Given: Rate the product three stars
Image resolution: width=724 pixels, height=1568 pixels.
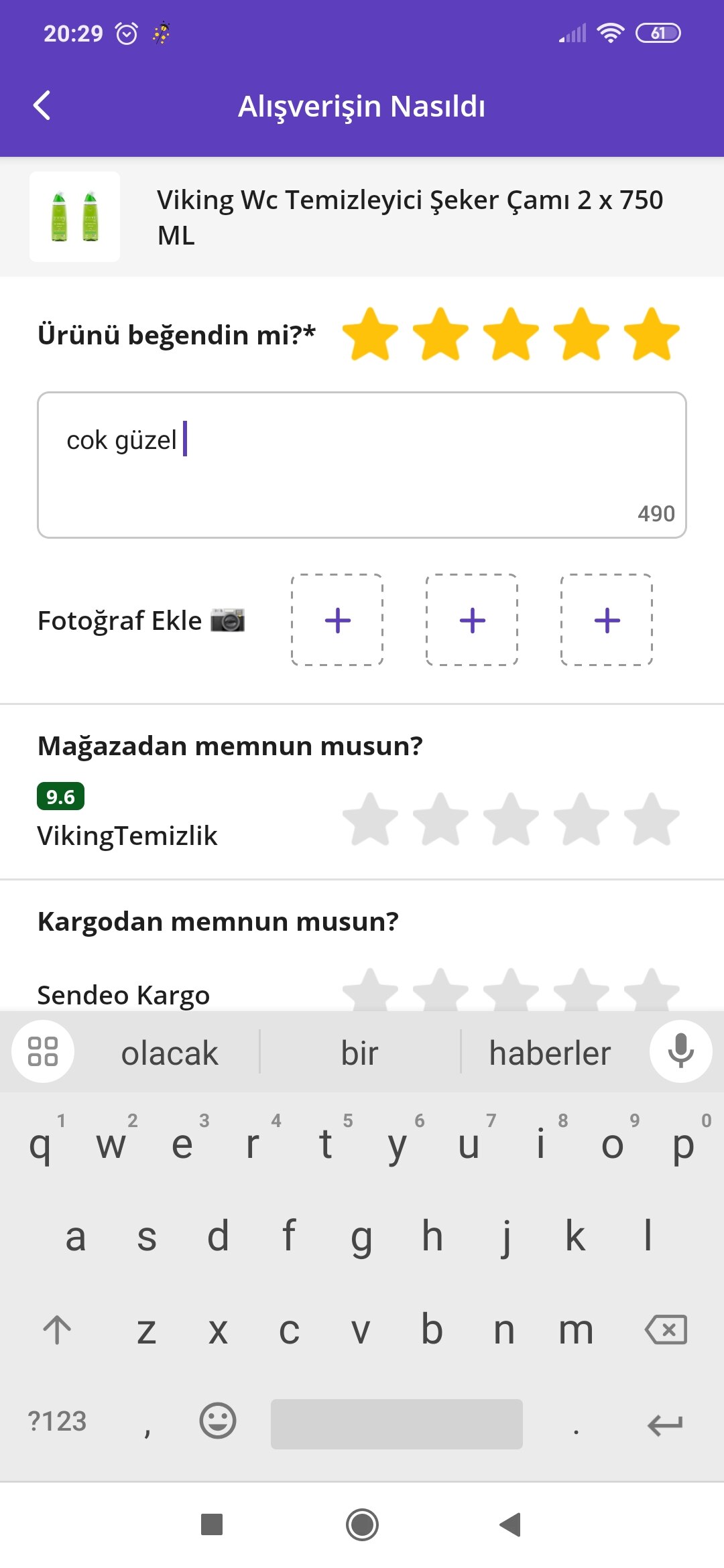Looking at the screenshot, I should 511,334.
